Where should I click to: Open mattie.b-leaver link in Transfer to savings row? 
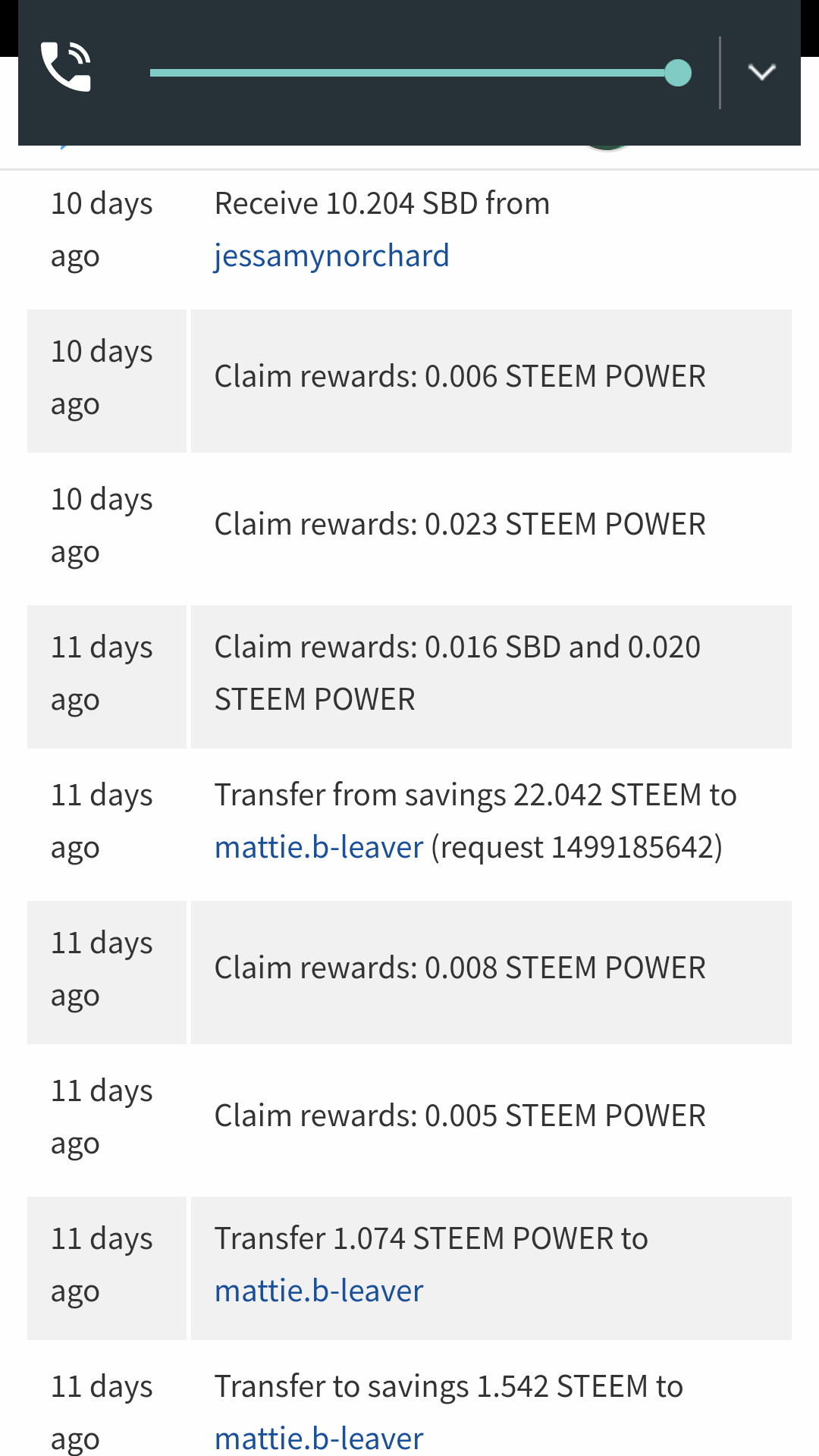[x=318, y=1439]
